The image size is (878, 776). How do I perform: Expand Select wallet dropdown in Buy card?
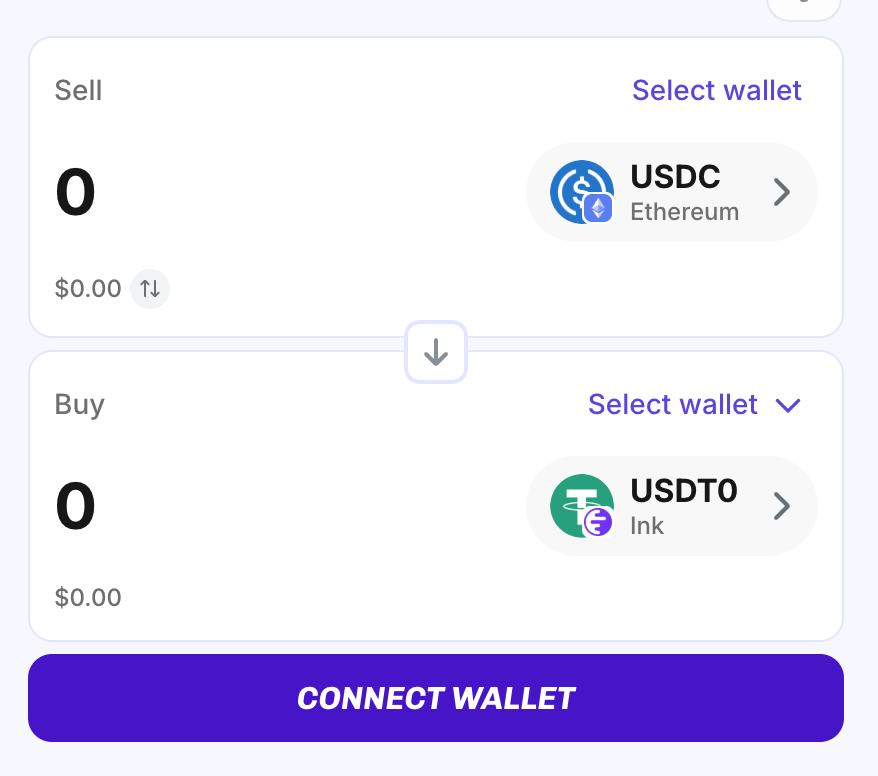tap(694, 404)
